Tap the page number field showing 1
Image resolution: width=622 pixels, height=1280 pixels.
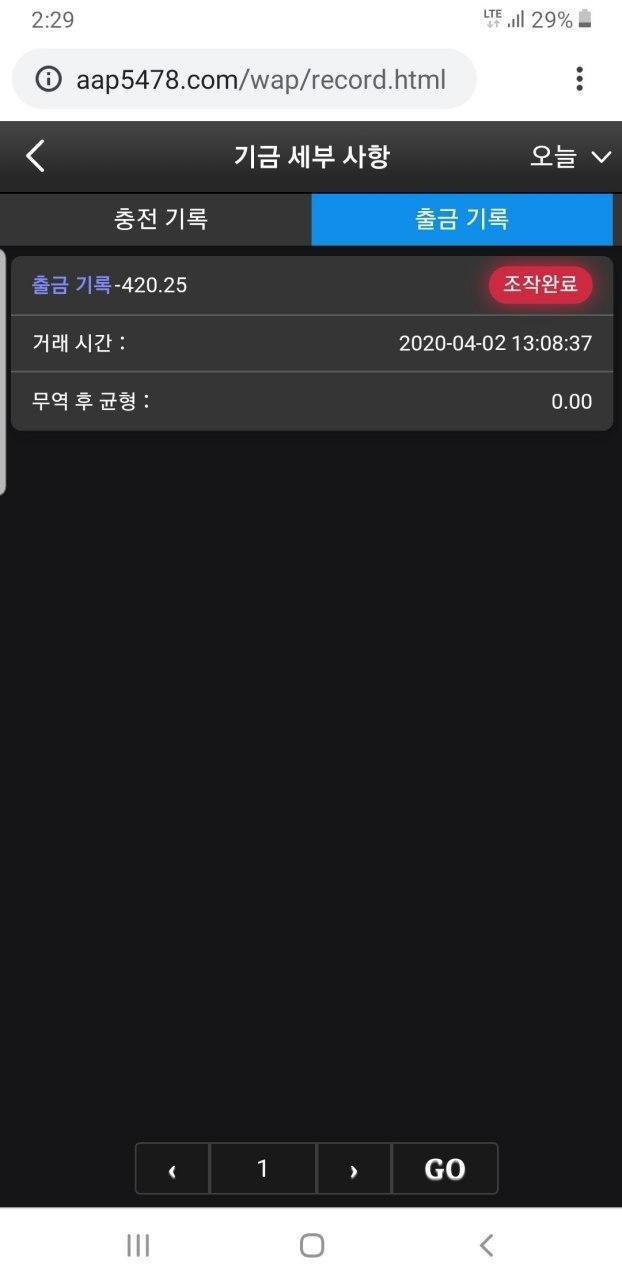coord(263,1169)
